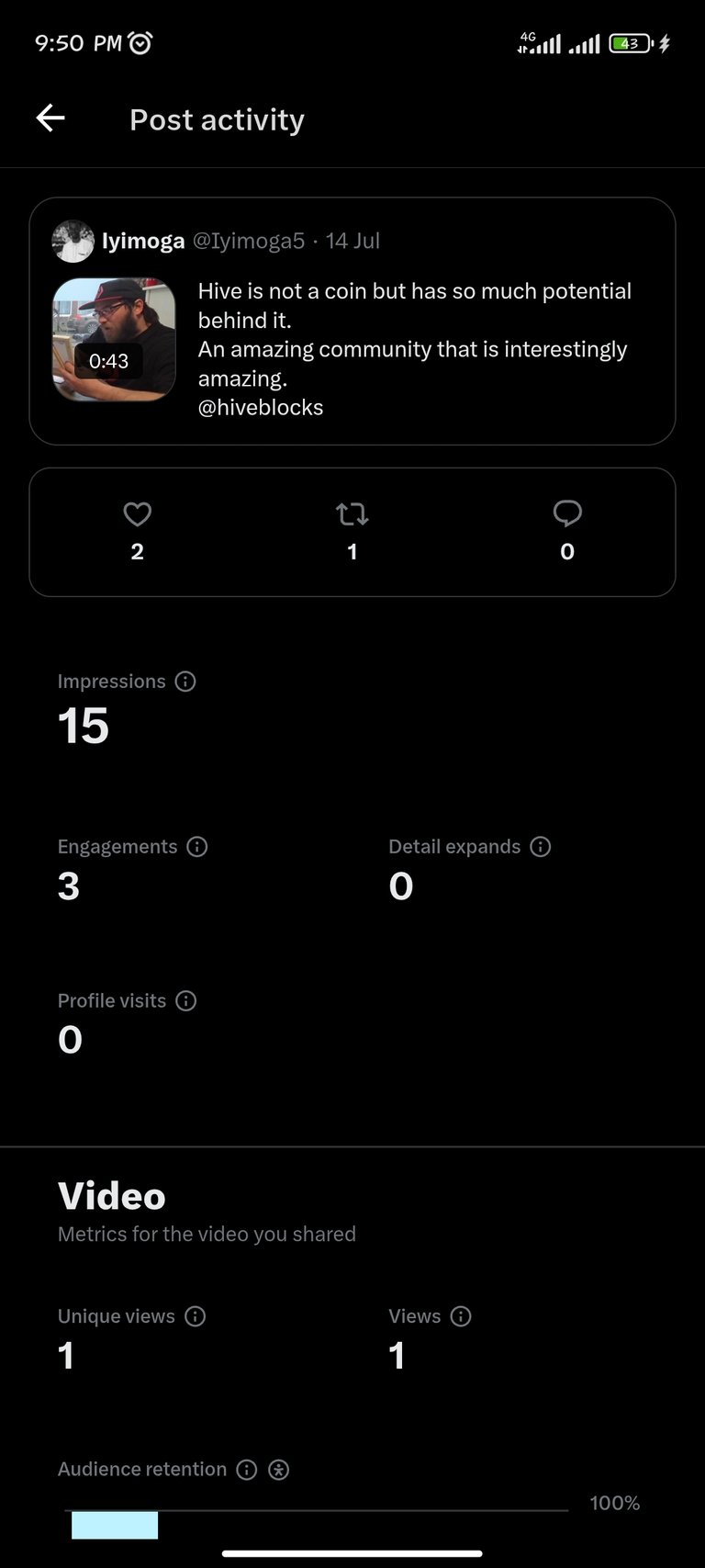
Task: Show info about Engagements
Action: (x=197, y=847)
